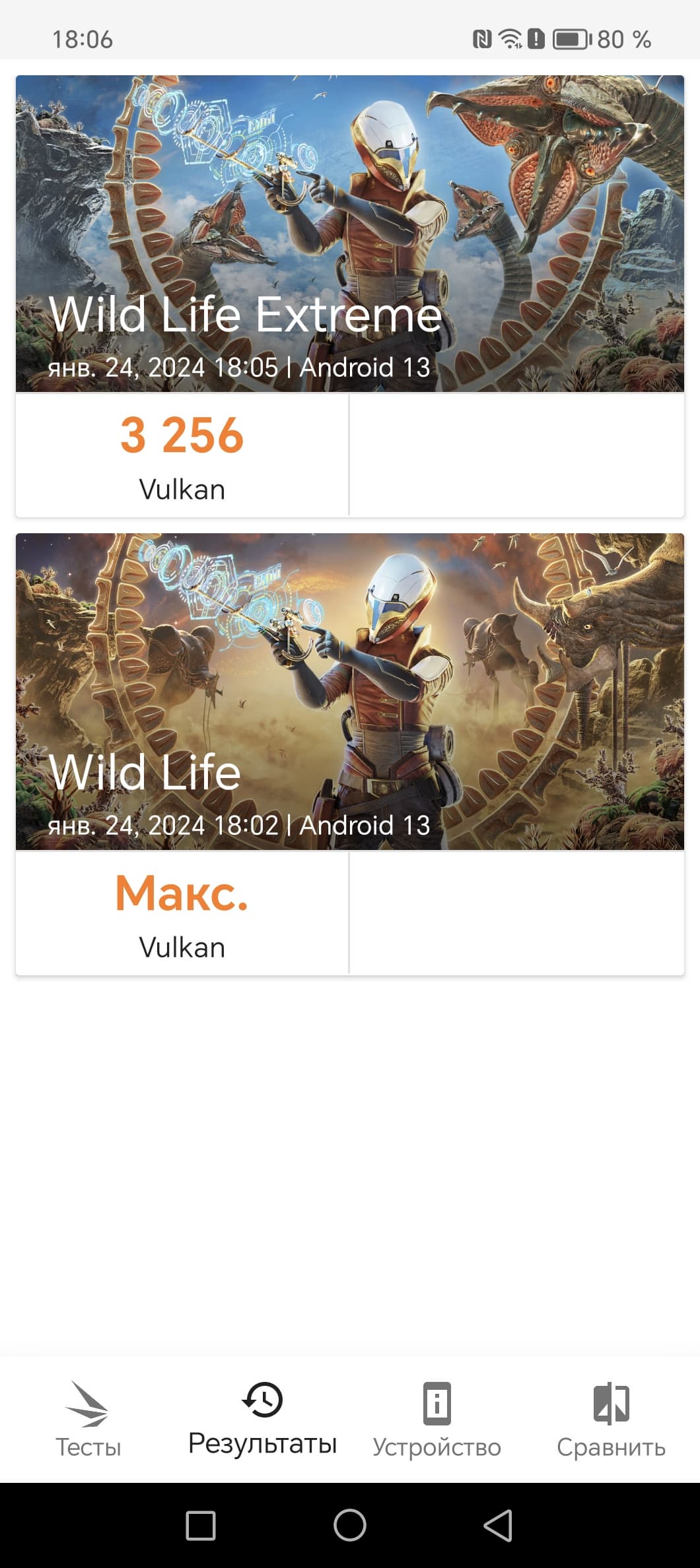700x1568 pixels.
Task: Select the Результаты tab
Action: pos(262,1419)
